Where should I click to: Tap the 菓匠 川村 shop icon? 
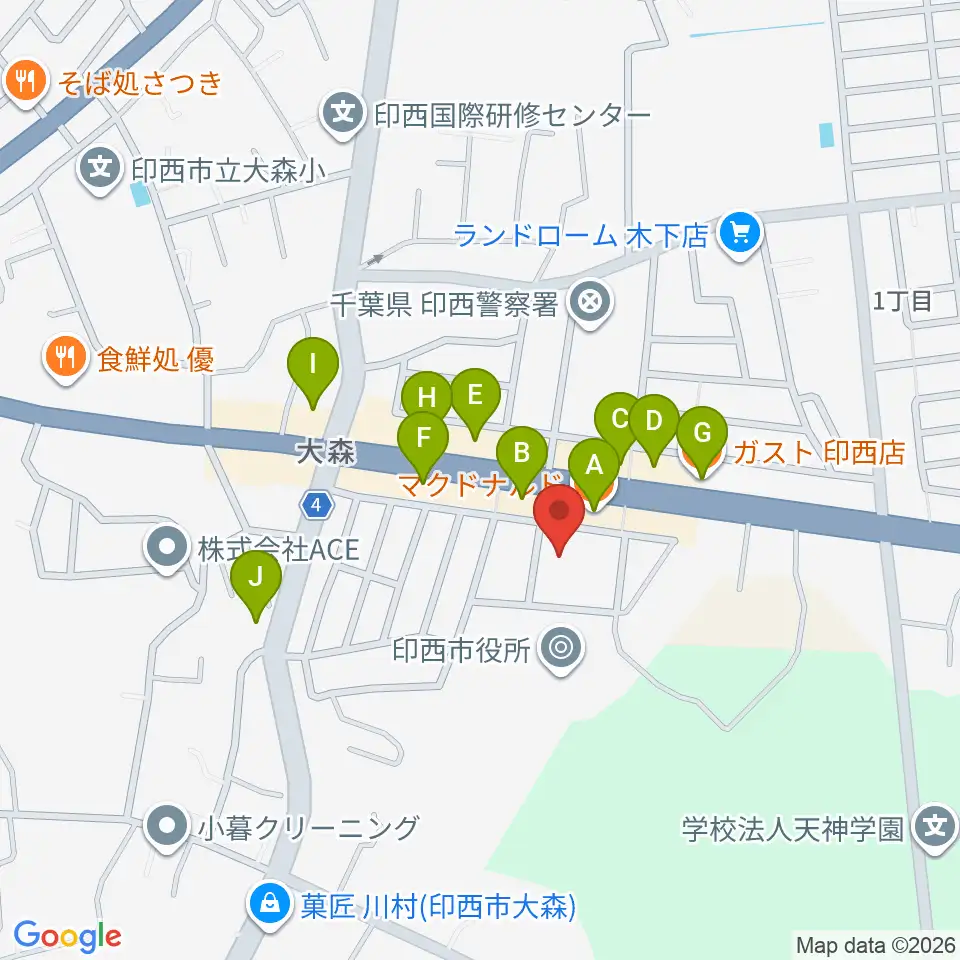tap(271, 907)
